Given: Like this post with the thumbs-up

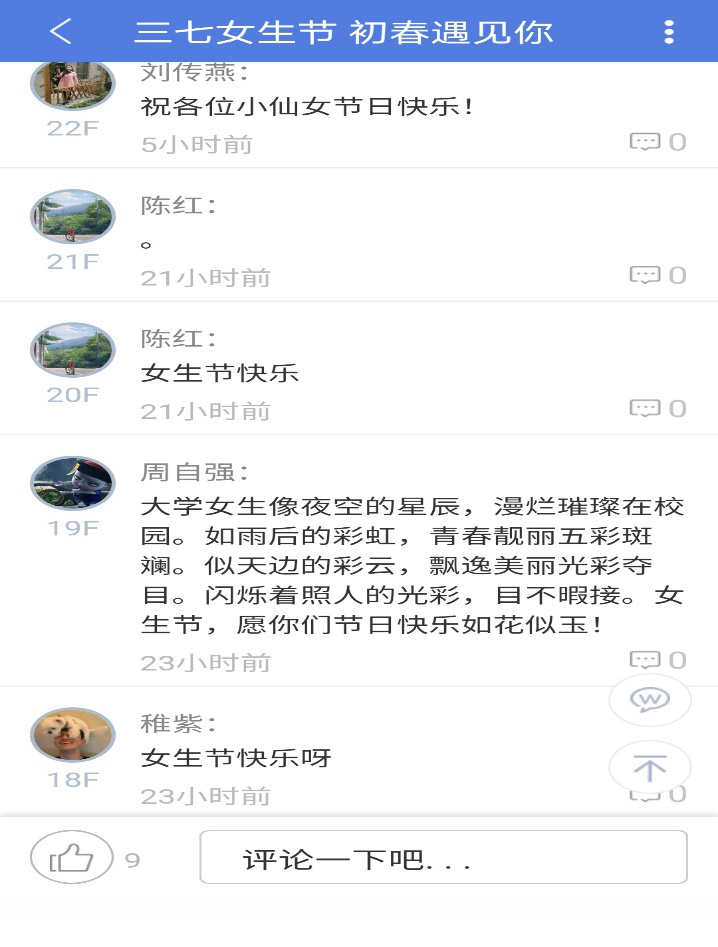Looking at the screenshot, I should tap(72, 858).
